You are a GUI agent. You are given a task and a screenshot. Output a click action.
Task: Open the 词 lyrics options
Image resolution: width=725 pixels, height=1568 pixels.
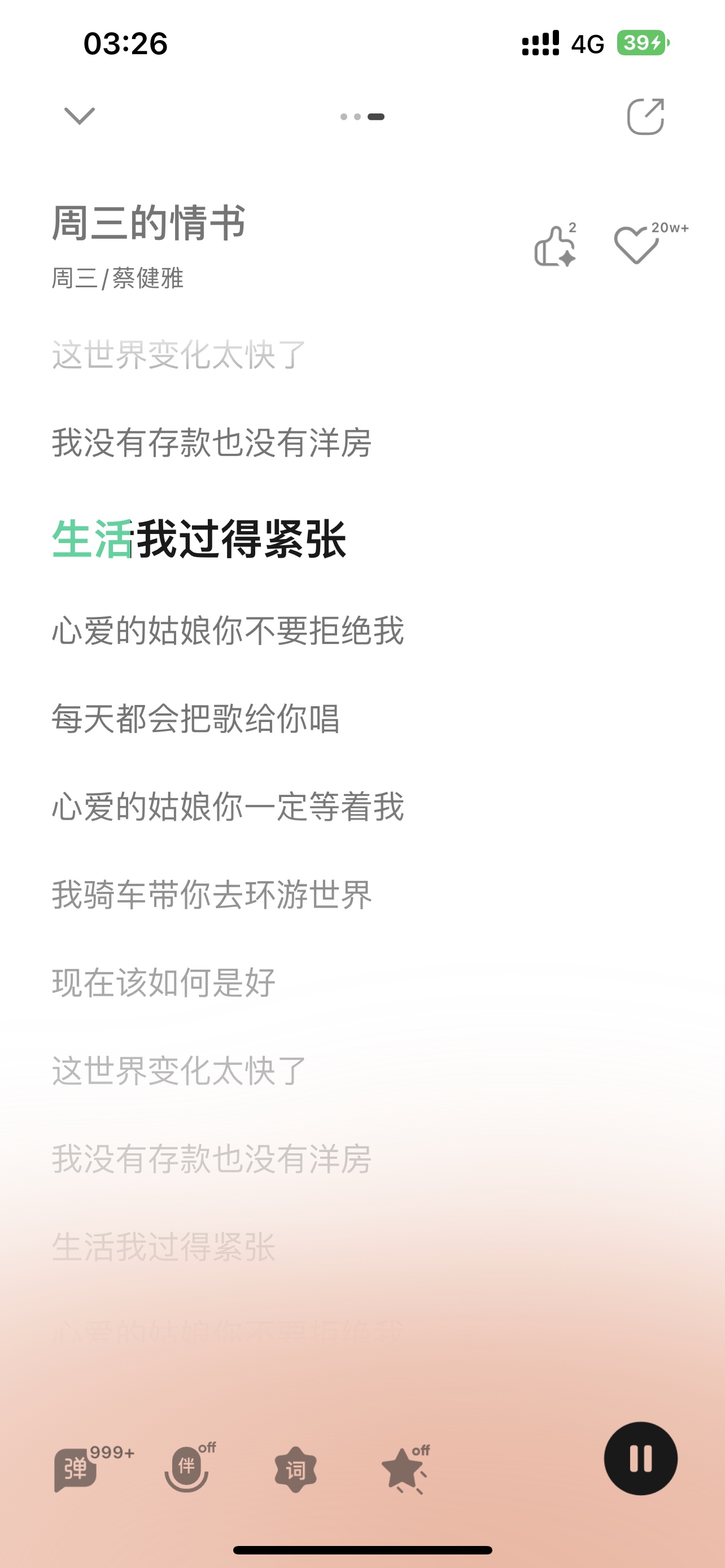click(296, 1469)
